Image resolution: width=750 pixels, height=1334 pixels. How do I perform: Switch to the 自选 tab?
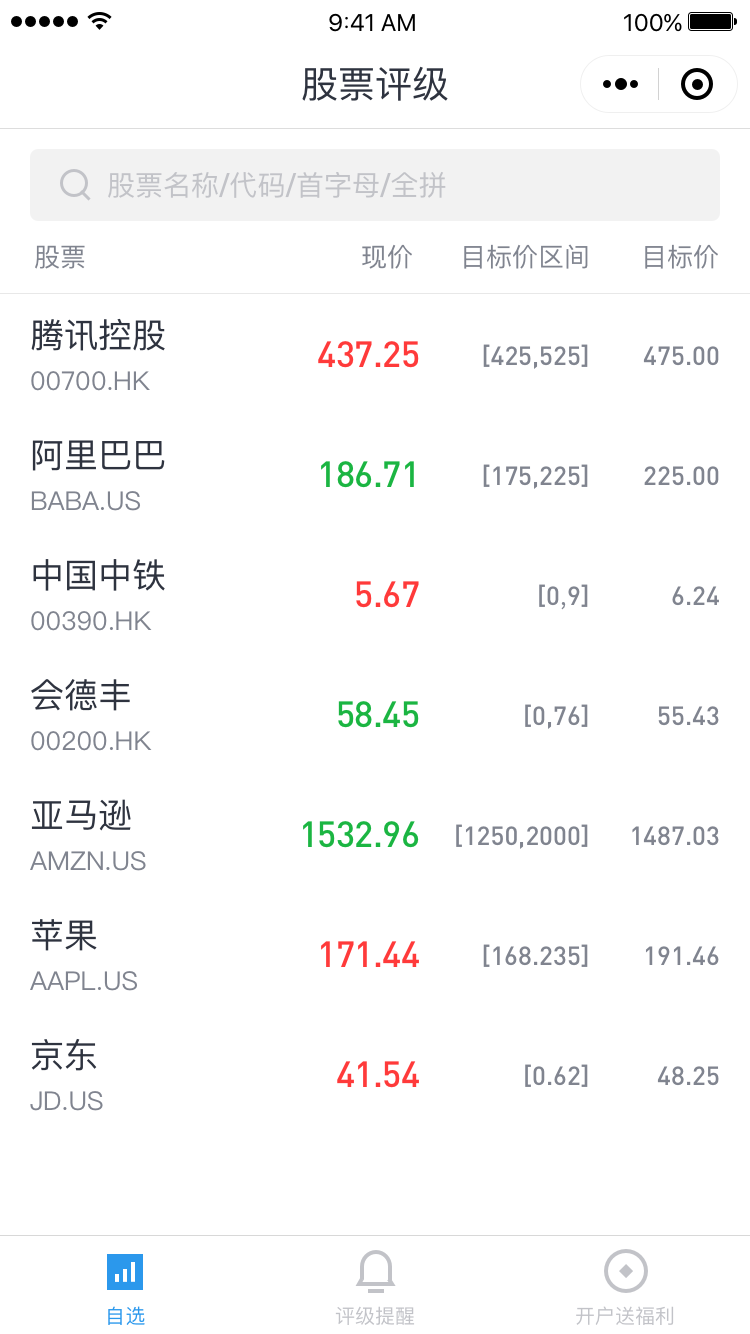(125, 1287)
